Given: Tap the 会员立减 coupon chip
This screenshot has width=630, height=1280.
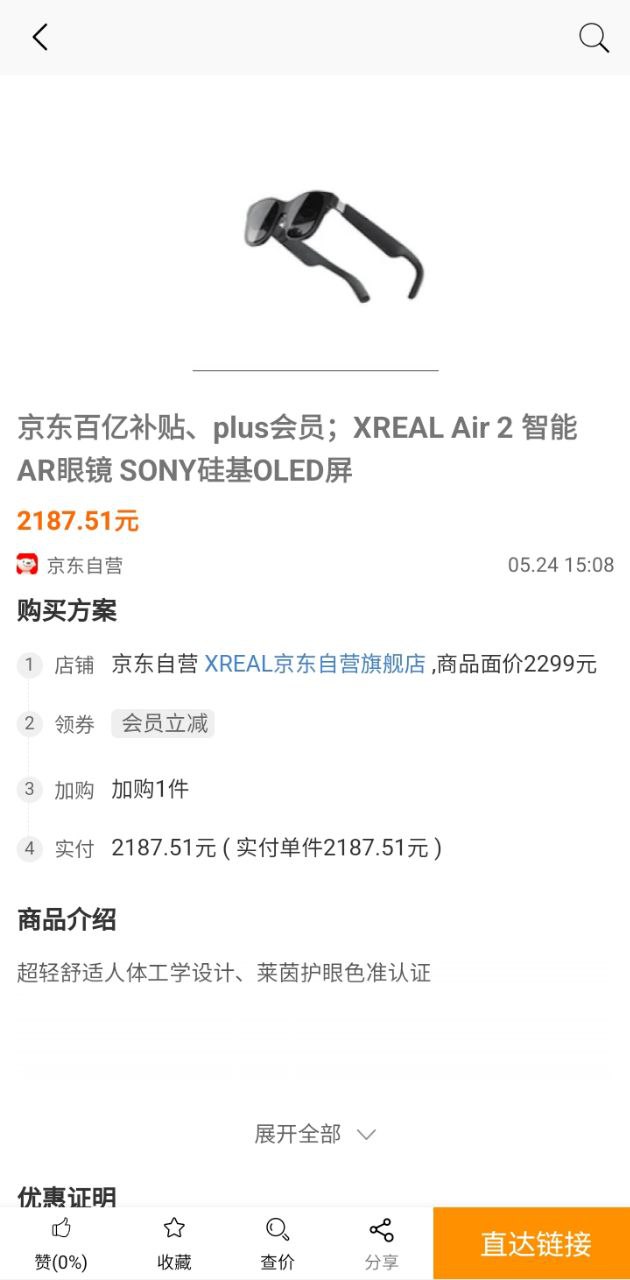Looking at the screenshot, I should point(164,724).
